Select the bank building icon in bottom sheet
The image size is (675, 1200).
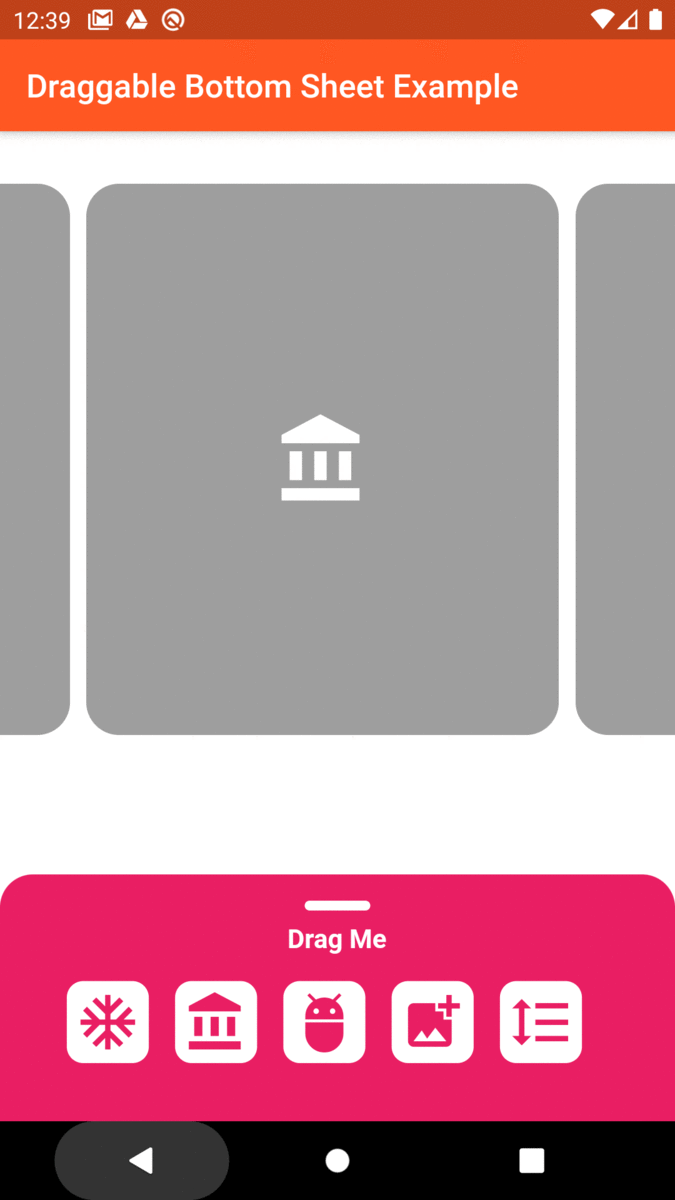point(216,1022)
